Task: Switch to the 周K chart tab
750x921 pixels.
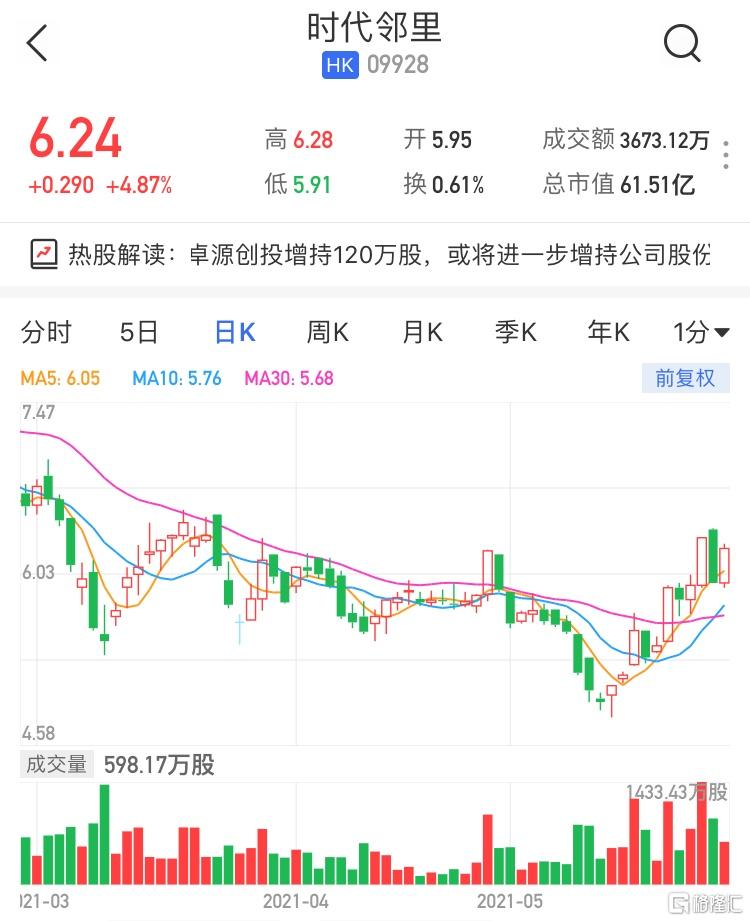Action: pyautogui.click(x=327, y=333)
